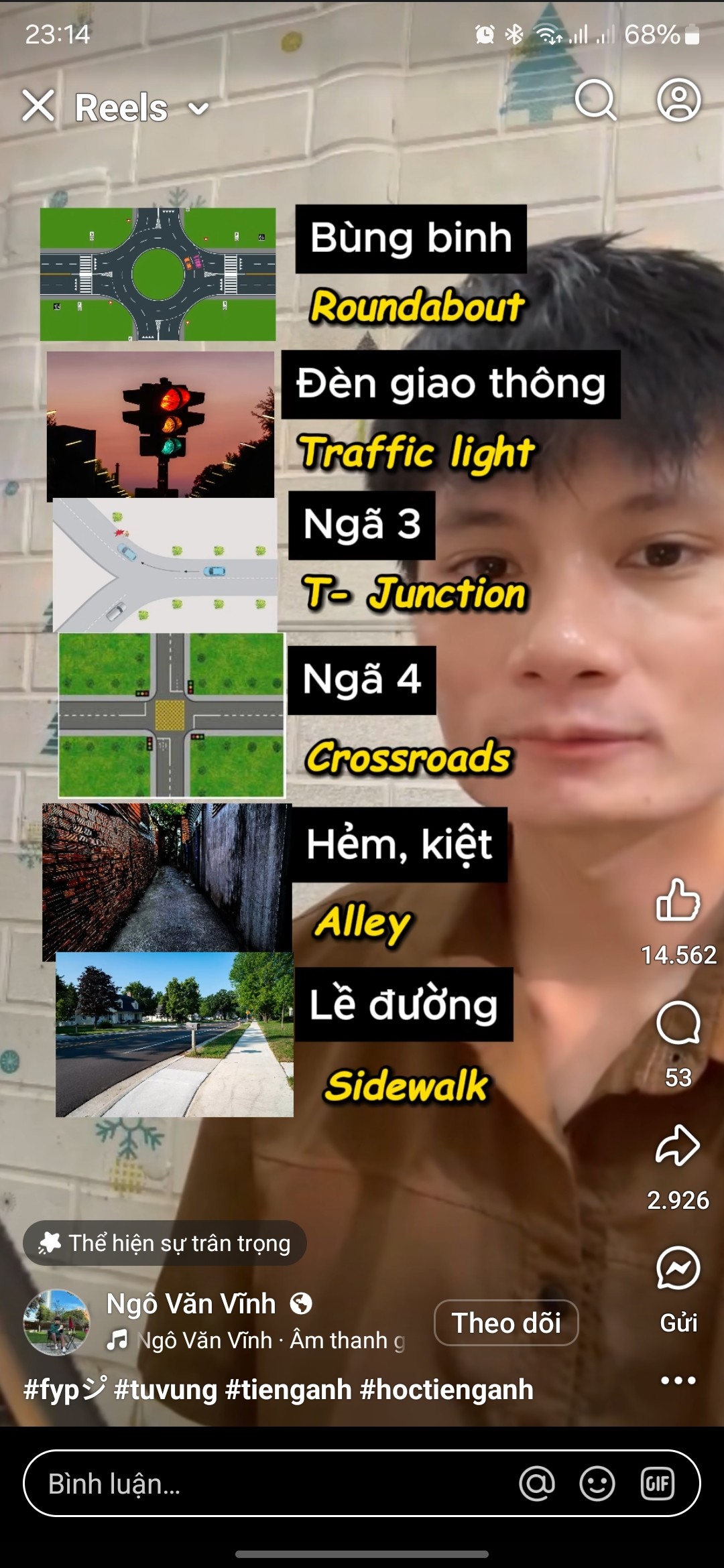This screenshot has height=1568, width=724.
Task: Open the #tienganh hashtag
Action: pyautogui.click(x=288, y=1390)
